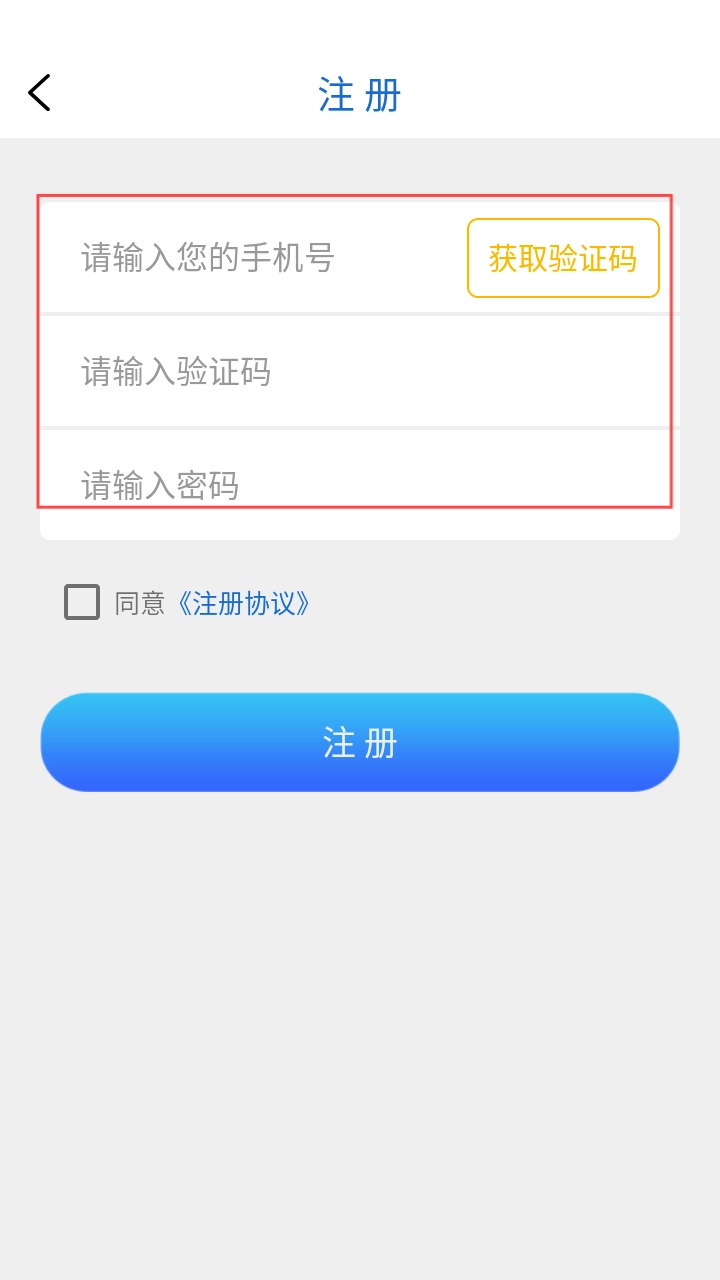
Task: Go back using the top-left arrow
Action: coord(39,93)
